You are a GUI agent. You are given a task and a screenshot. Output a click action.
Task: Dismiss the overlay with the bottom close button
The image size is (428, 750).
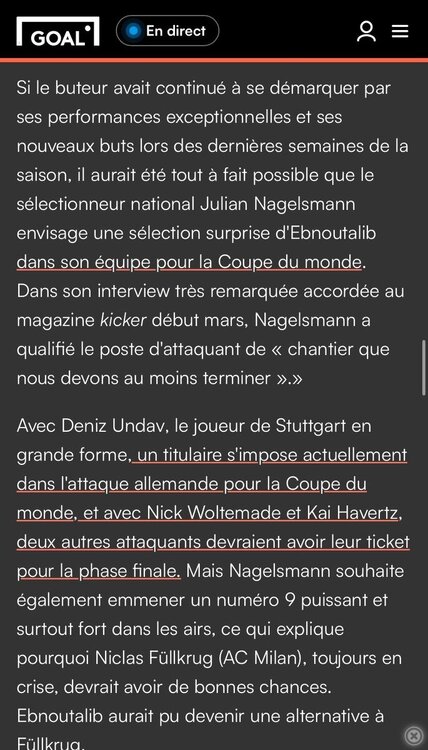(x=413, y=735)
